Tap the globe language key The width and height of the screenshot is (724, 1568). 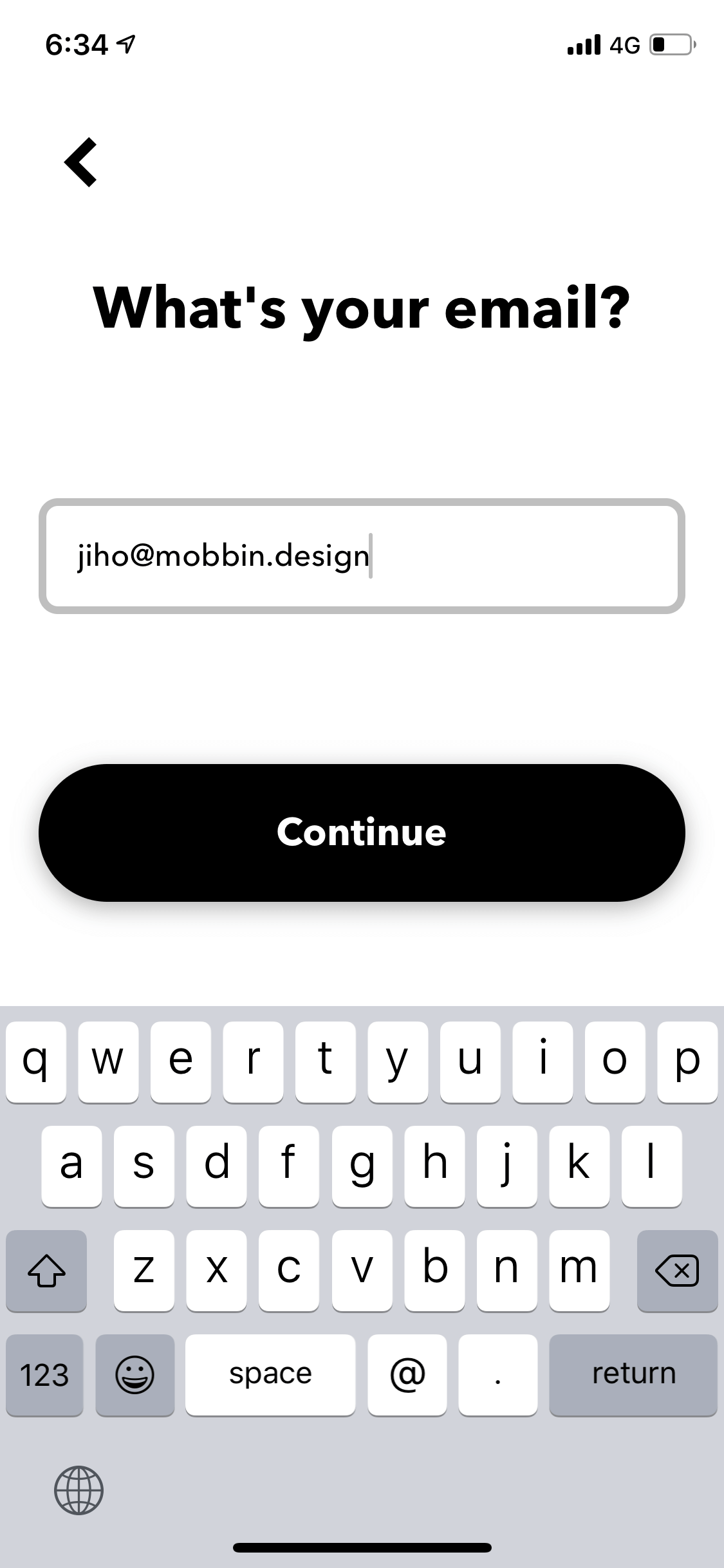coord(79,1489)
